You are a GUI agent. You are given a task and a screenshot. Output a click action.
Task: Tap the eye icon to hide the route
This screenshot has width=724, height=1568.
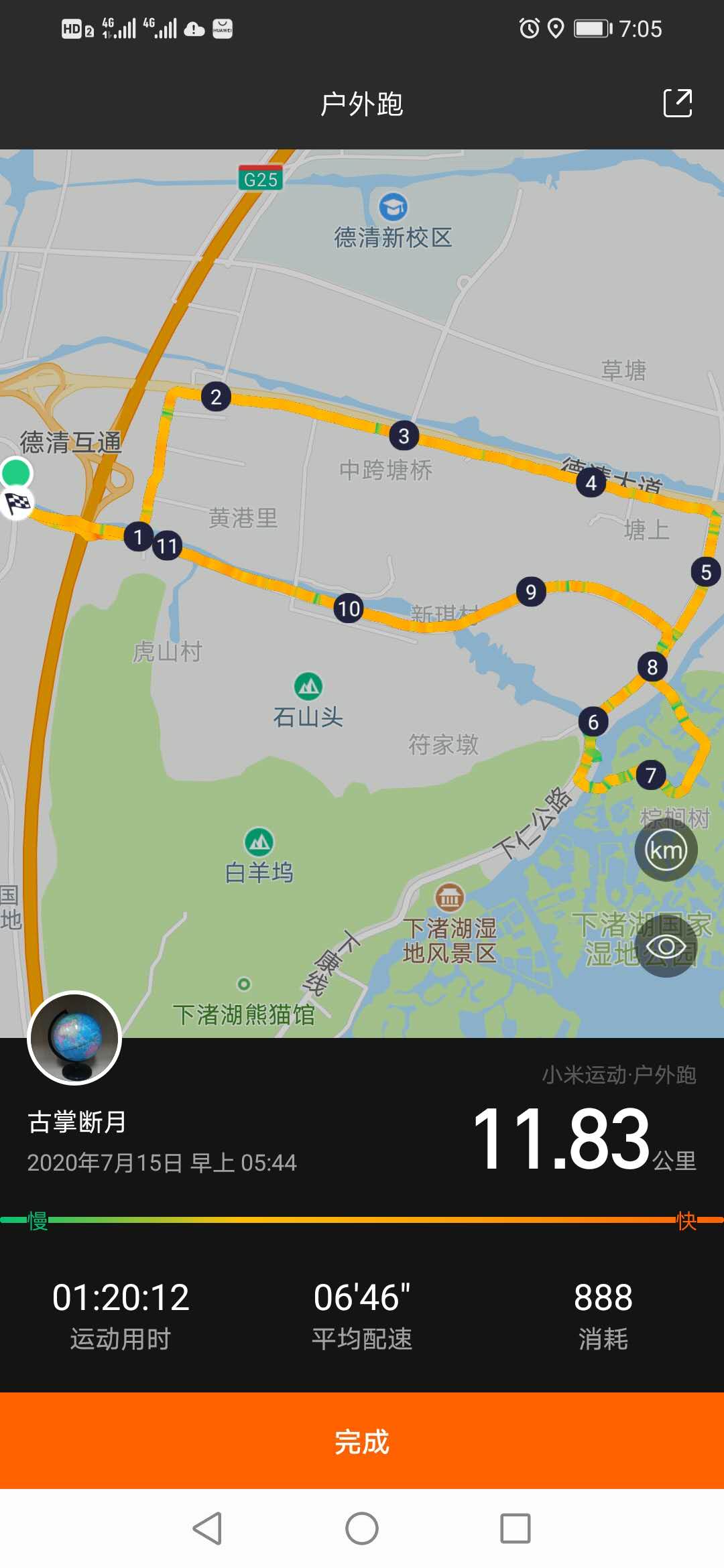coord(666,945)
